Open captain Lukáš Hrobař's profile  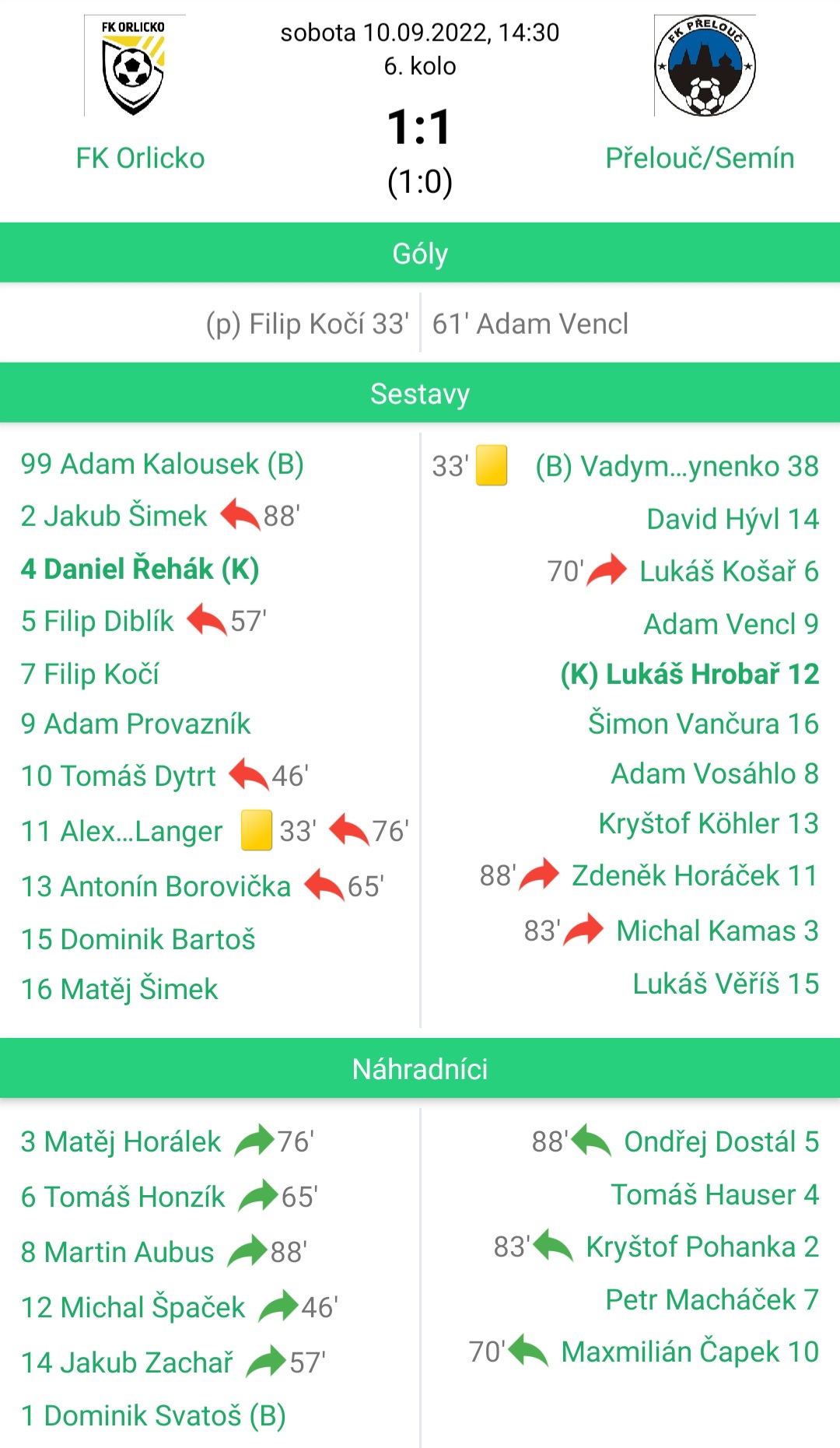point(689,674)
